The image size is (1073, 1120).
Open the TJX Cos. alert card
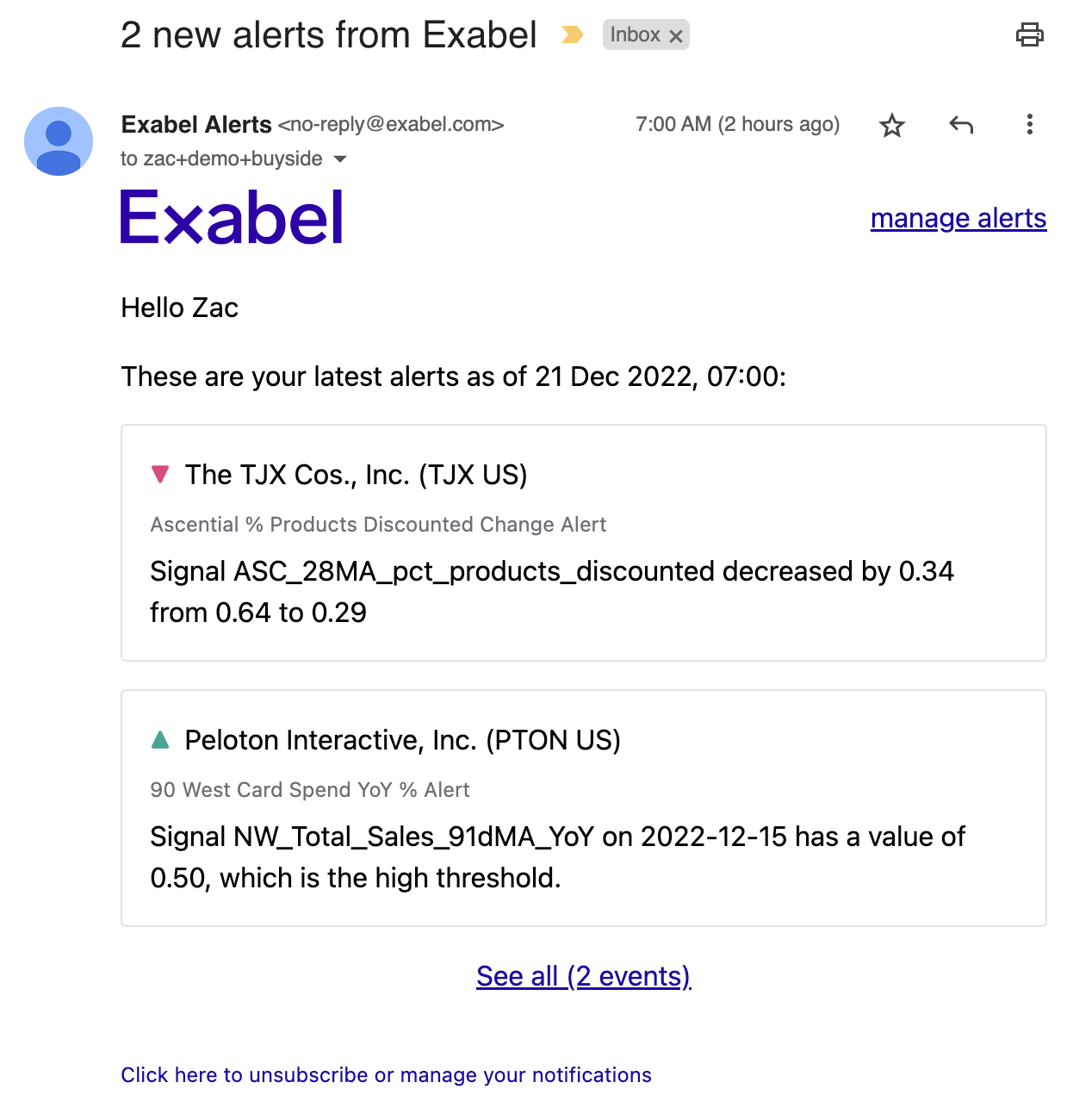pyautogui.click(x=583, y=543)
